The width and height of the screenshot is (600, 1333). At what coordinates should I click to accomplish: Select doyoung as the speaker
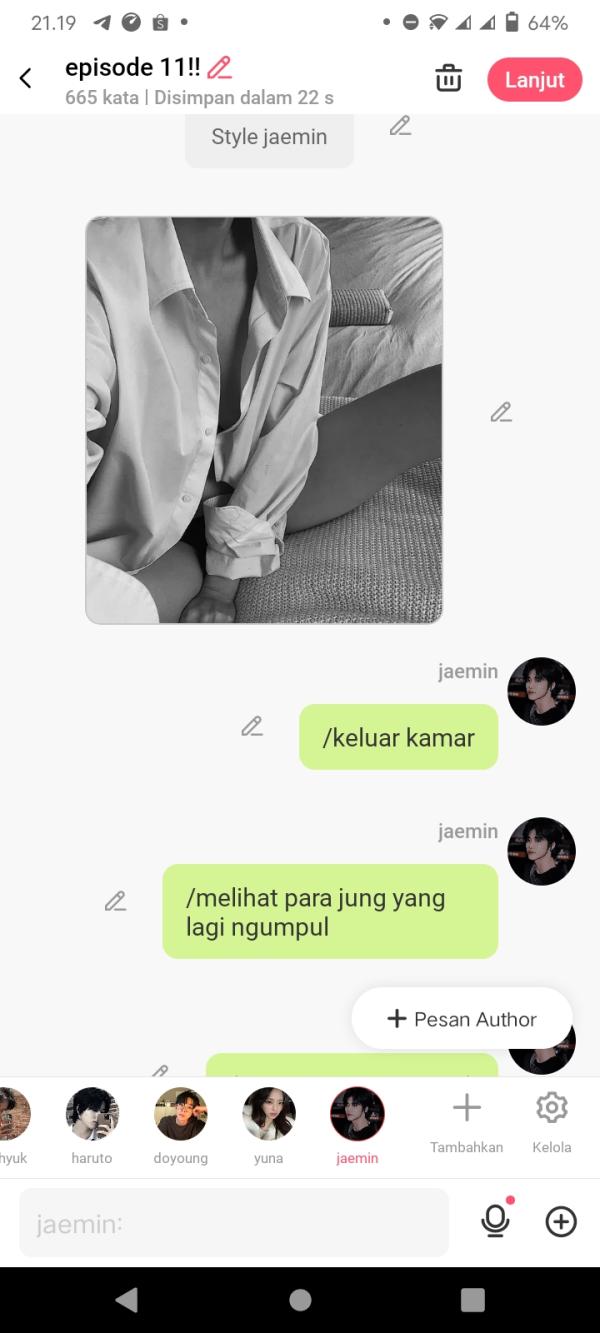(x=181, y=1114)
